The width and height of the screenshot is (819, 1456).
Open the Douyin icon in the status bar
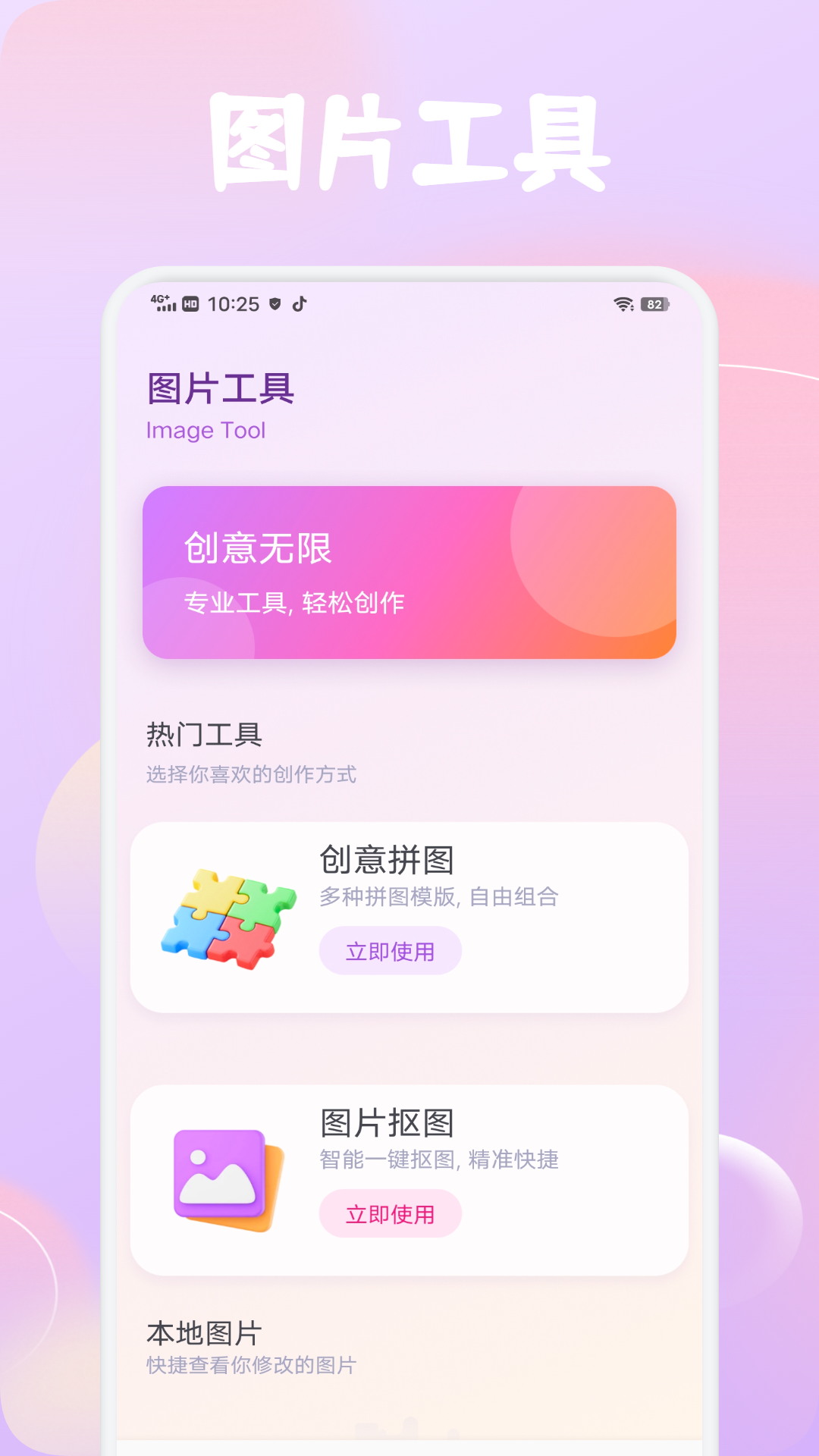[299, 303]
